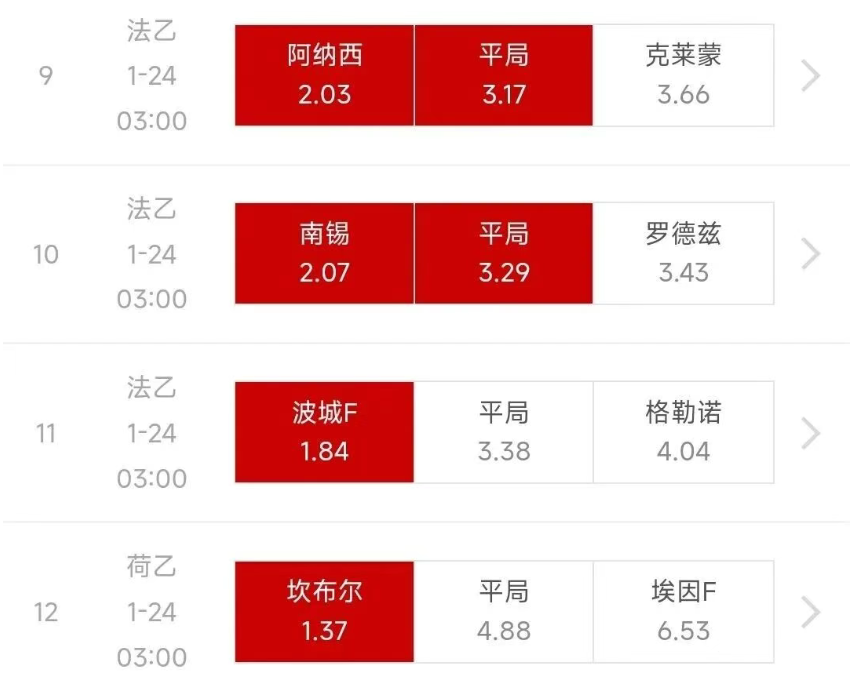Open match 11 details chevron
This screenshot has width=857, height=680.
pos(811,432)
